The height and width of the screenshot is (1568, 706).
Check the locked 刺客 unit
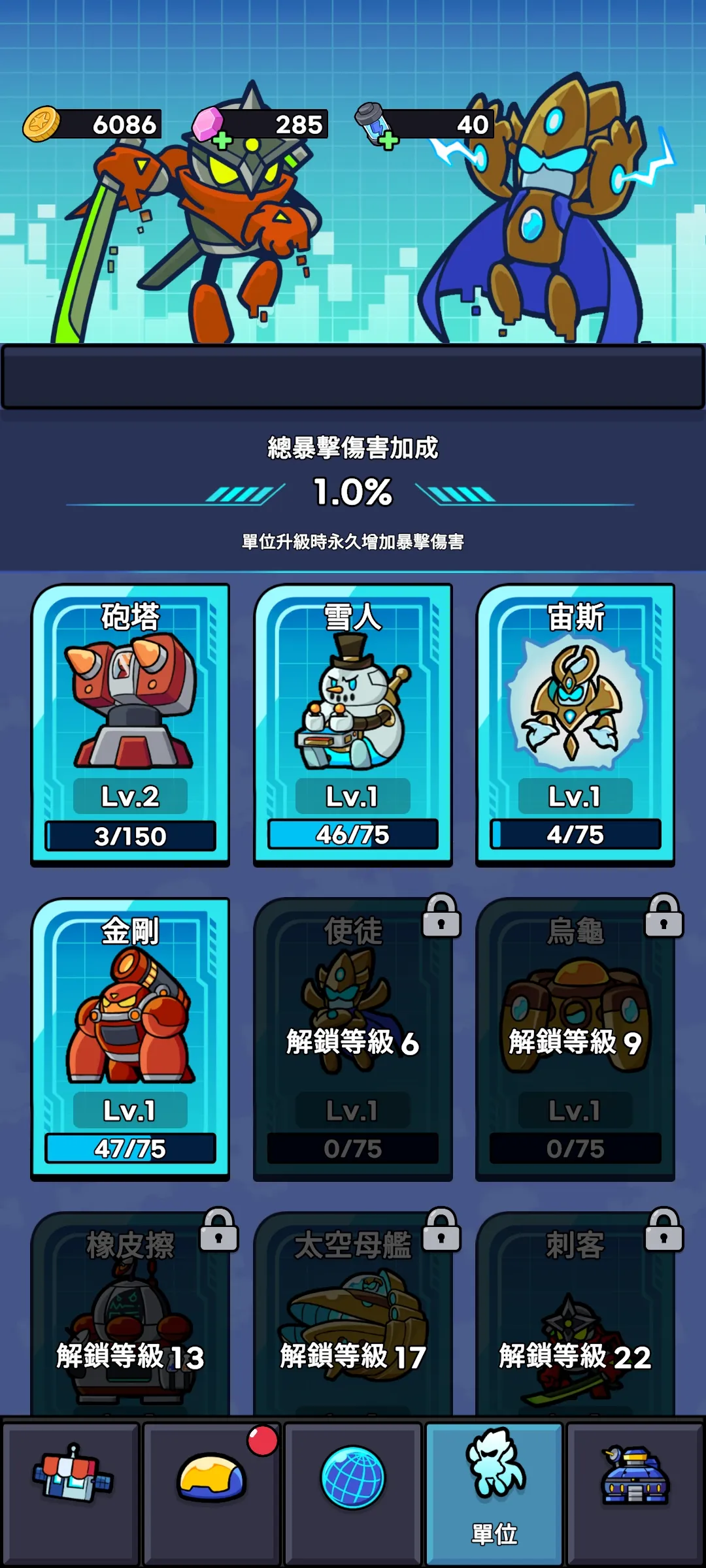[x=575, y=1313]
